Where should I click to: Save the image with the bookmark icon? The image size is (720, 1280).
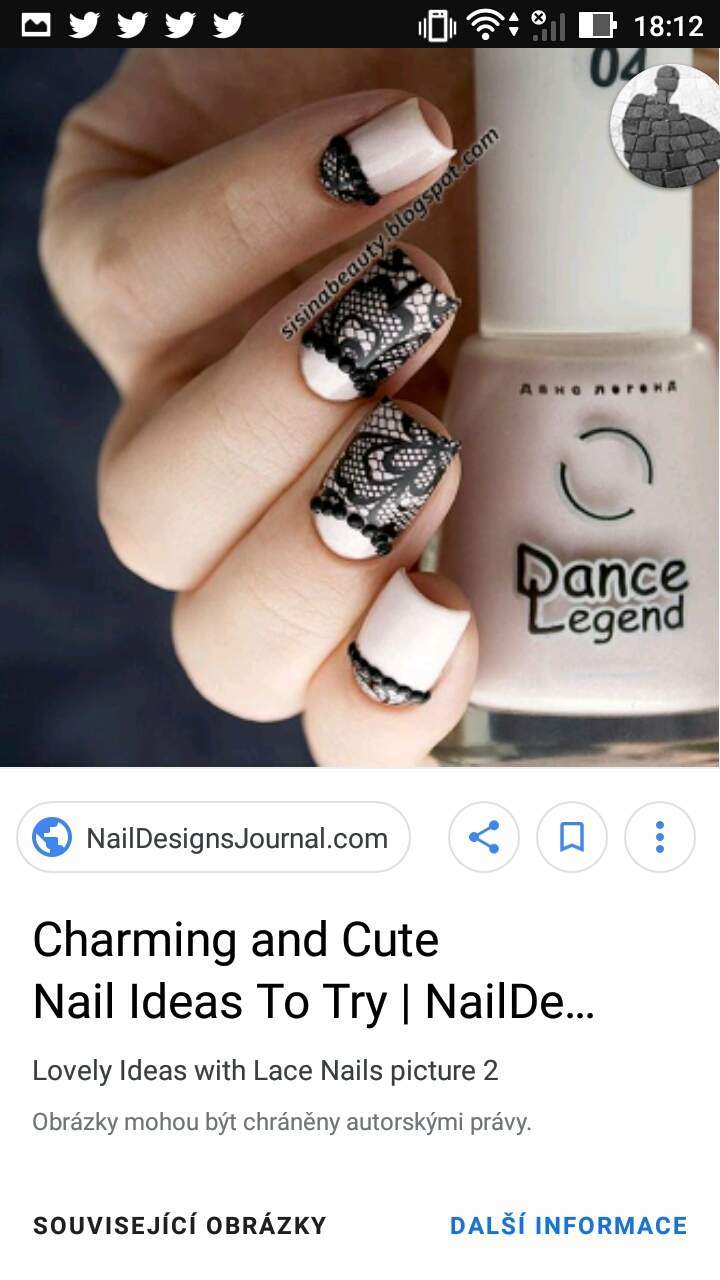coord(572,837)
